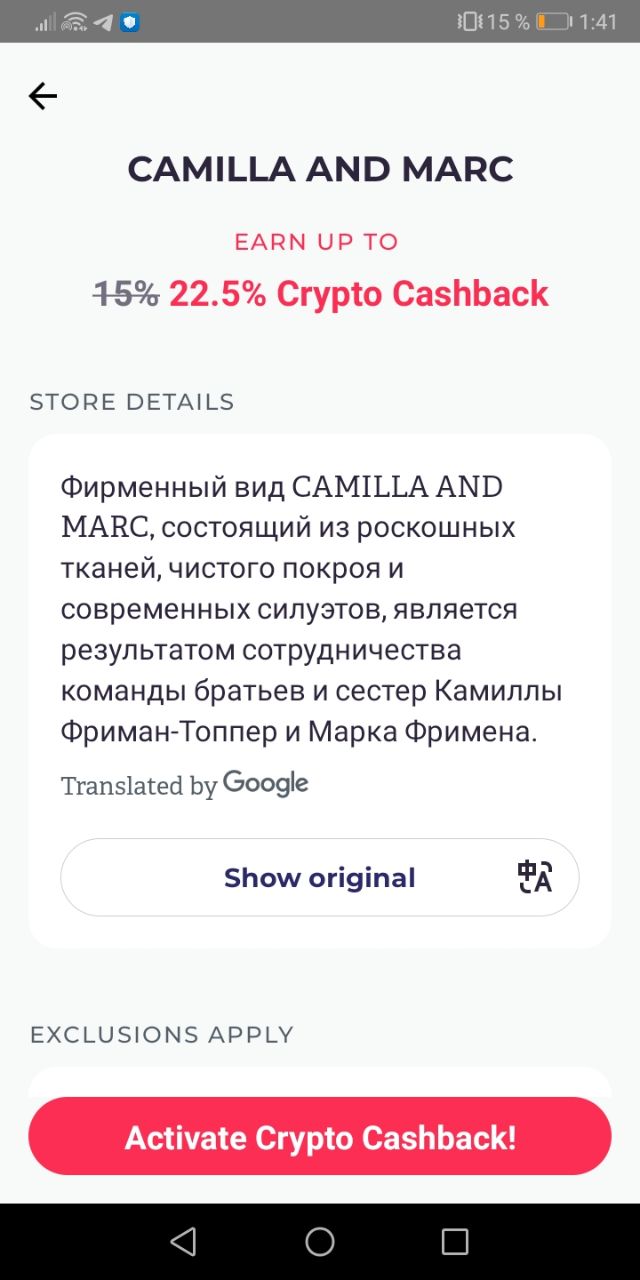This screenshot has height=1280, width=640.
Task: Go back using the top arrow
Action: (43, 96)
